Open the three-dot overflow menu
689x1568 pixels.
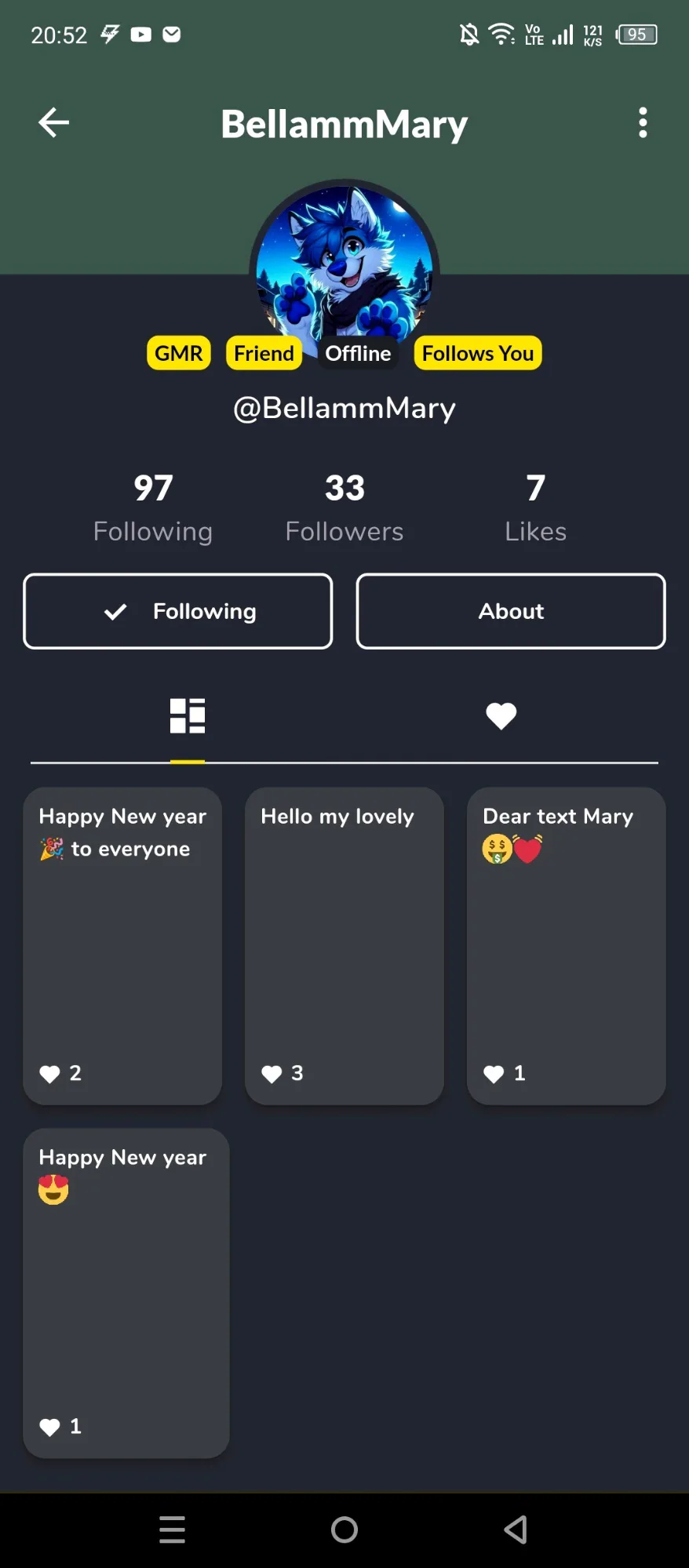[643, 123]
